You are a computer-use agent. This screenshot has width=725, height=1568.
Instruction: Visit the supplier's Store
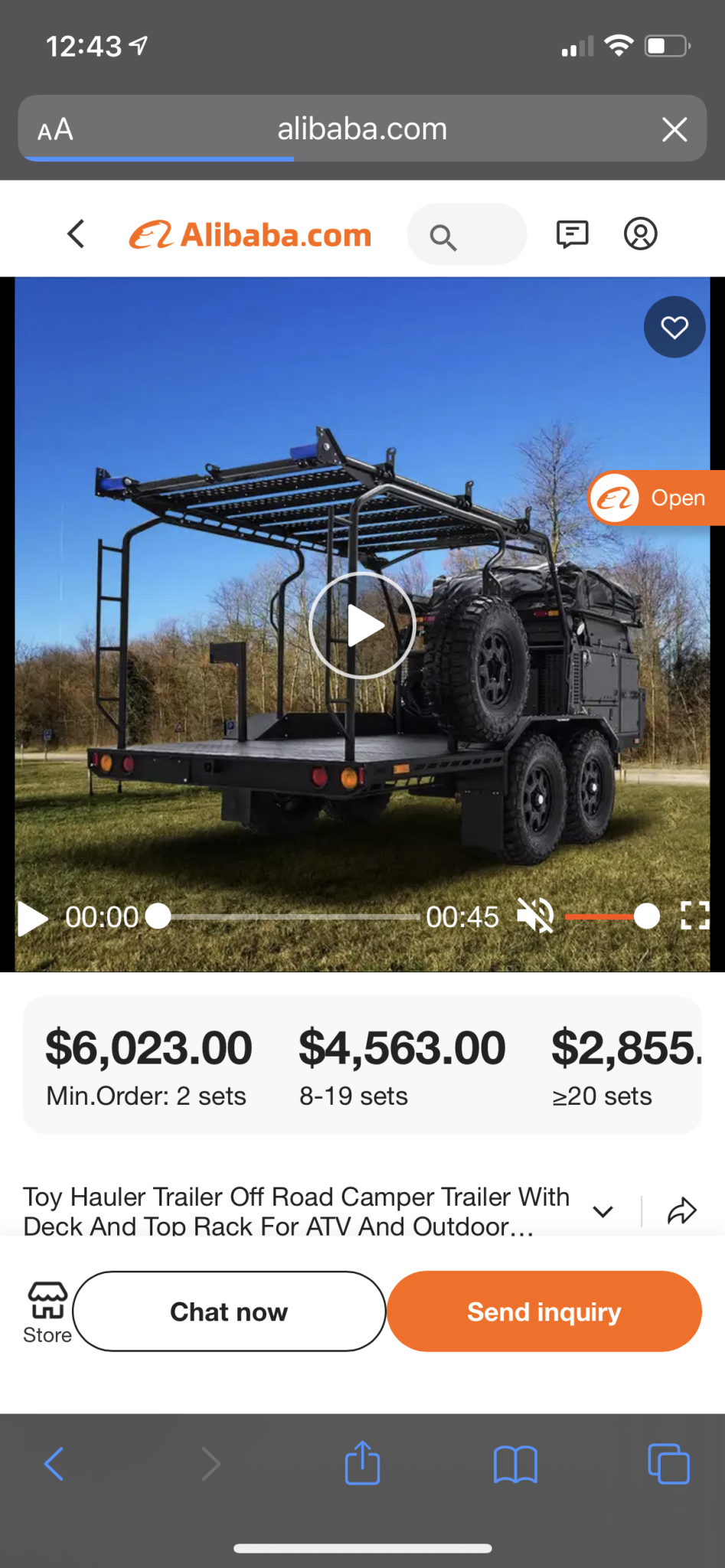coord(47,1312)
